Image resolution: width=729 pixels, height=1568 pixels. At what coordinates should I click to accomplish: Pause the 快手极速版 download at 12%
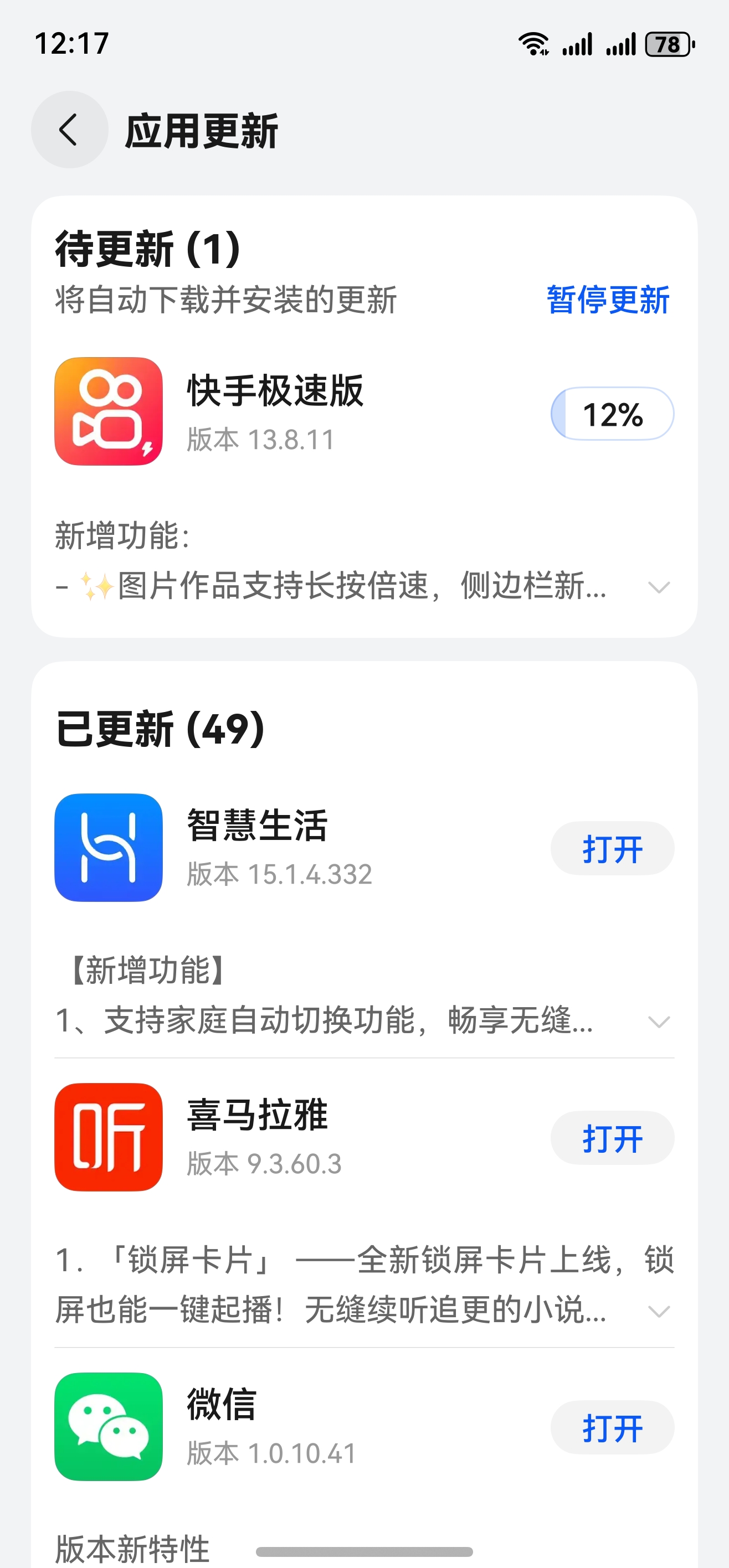pos(612,414)
